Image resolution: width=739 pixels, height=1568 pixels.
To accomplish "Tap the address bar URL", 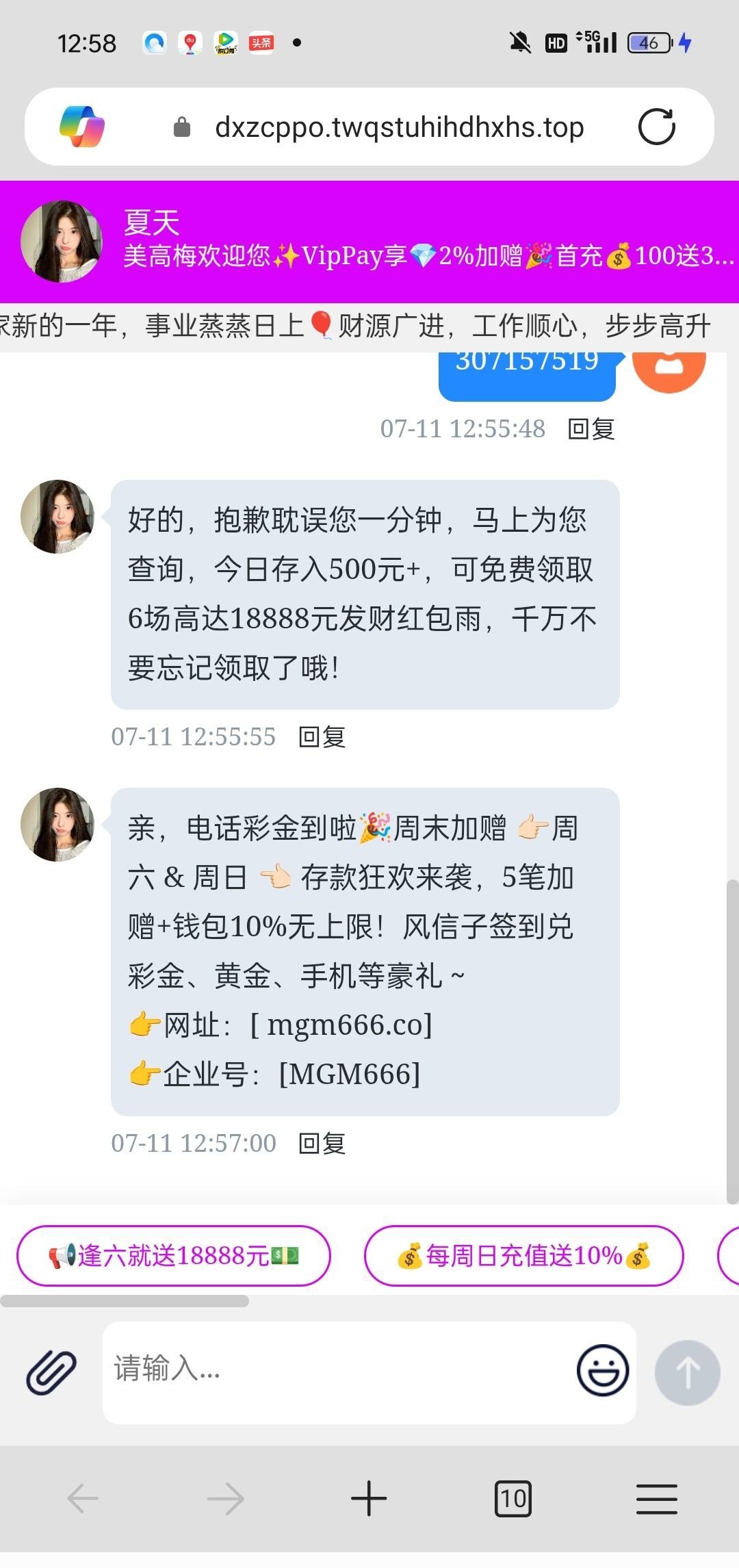I will (x=399, y=127).
